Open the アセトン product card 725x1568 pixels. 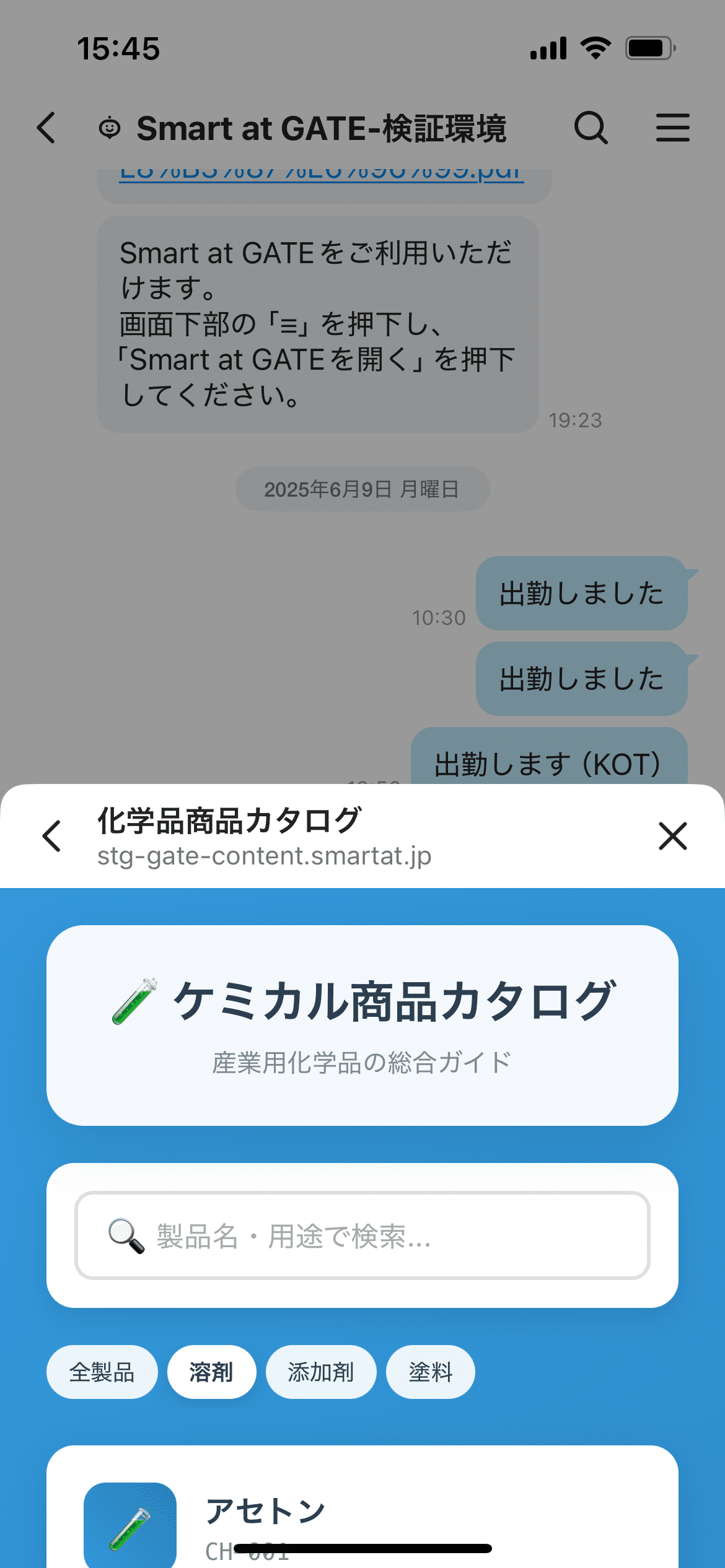tap(362, 1508)
